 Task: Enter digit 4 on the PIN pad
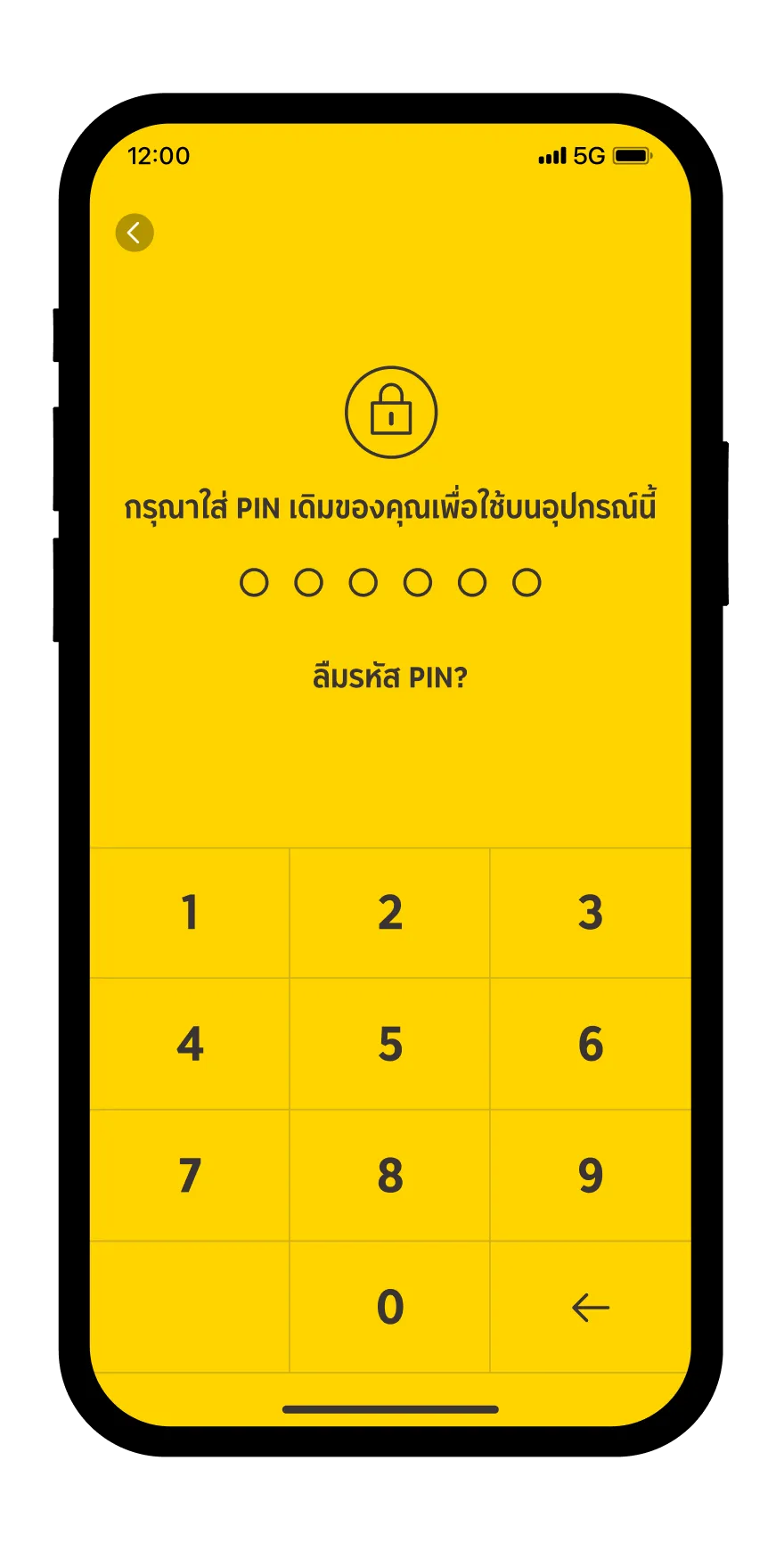click(190, 1044)
